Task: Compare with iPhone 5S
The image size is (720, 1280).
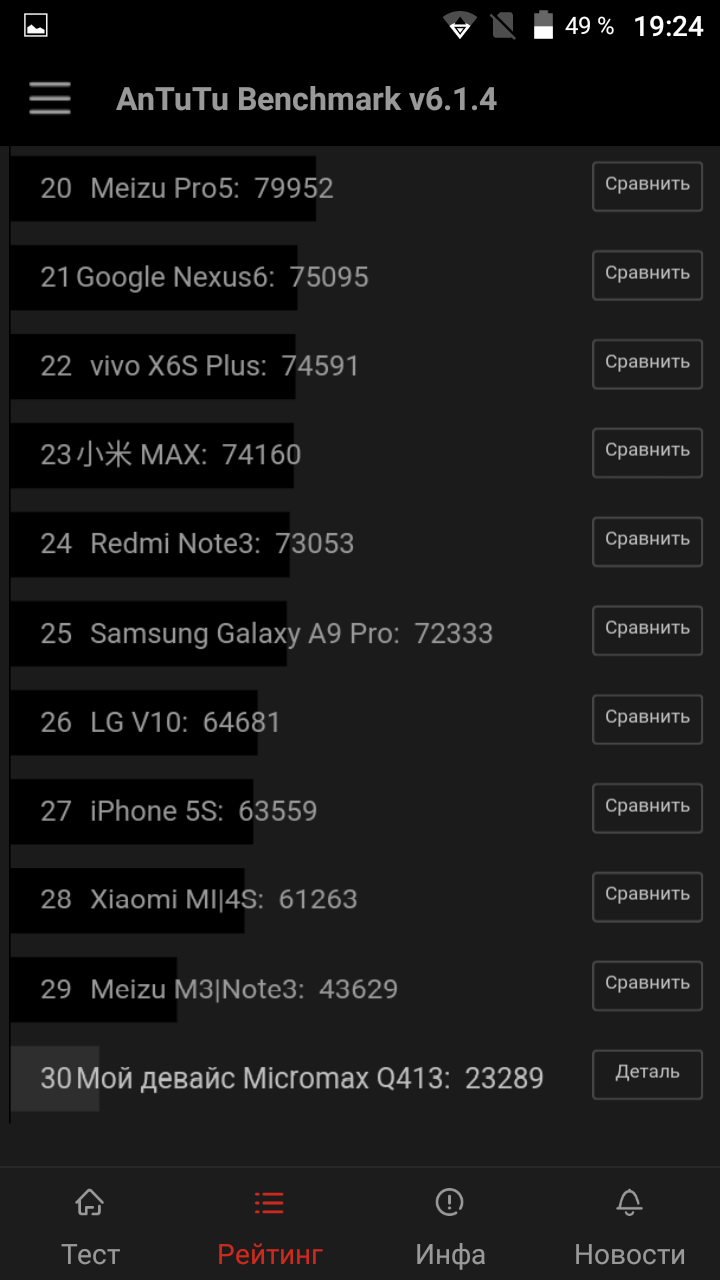Action: pyautogui.click(x=647, y=808)
